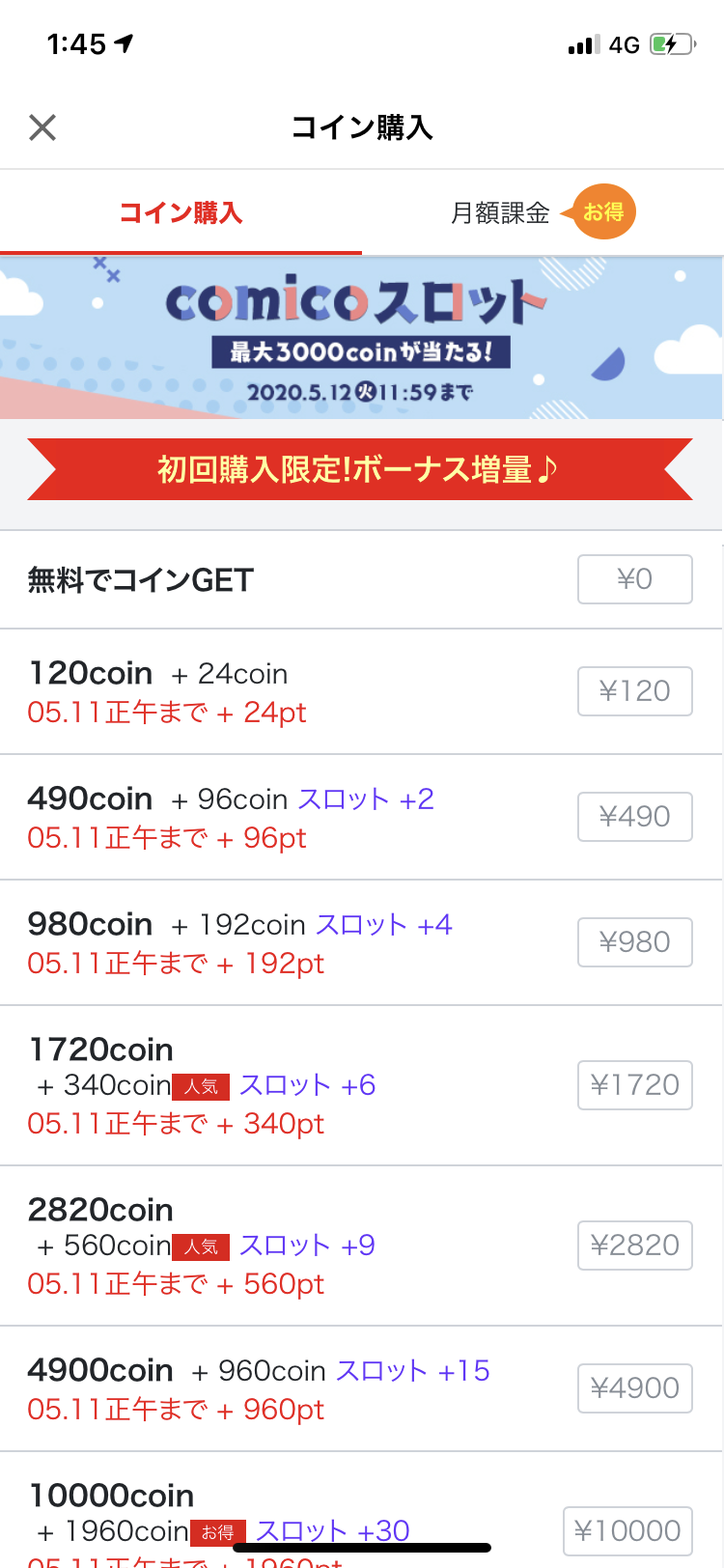Choose the ¥1720 price button

tap(635, 1085)
